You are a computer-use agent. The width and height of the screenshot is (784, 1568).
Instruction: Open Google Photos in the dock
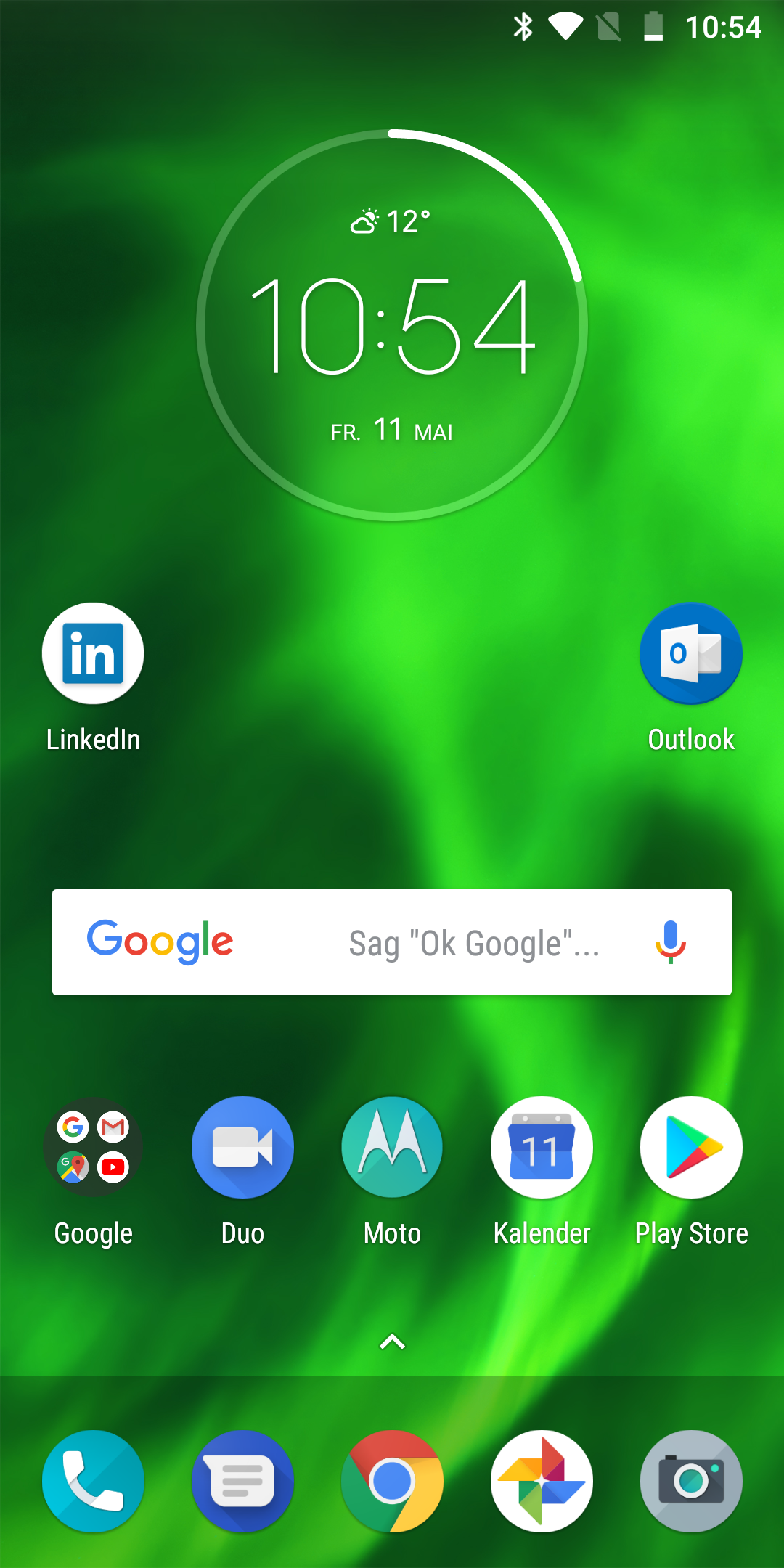pyautogui.click(x=542, y=1481)
